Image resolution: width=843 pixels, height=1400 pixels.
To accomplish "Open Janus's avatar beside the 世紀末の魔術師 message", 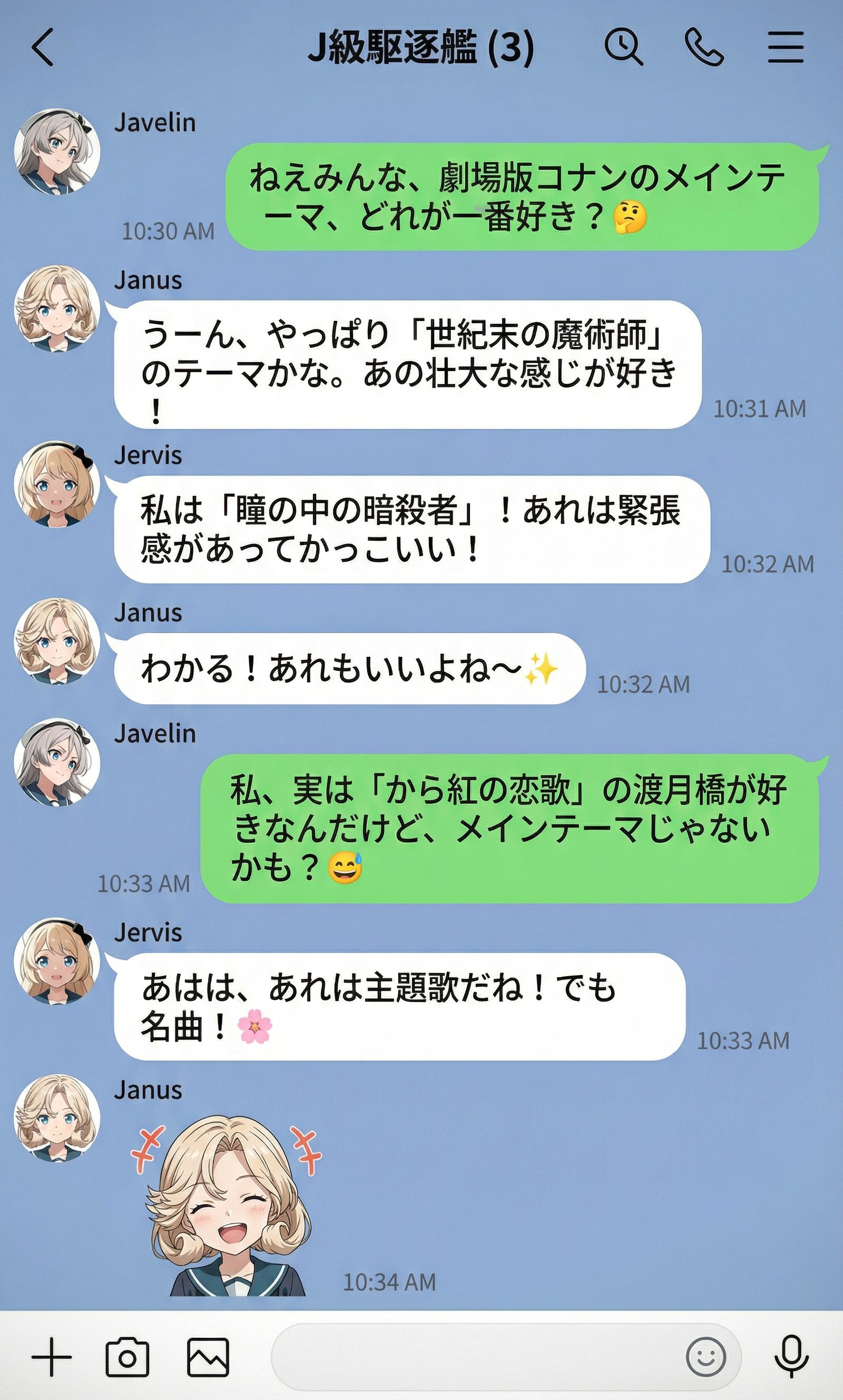I will pyautogui.click(x=57, y=308).
